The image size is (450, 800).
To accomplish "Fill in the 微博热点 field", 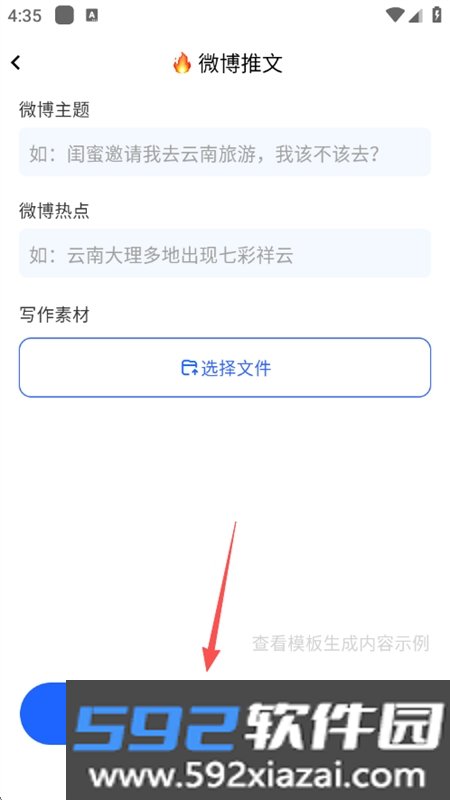I will tap(225, 253).
